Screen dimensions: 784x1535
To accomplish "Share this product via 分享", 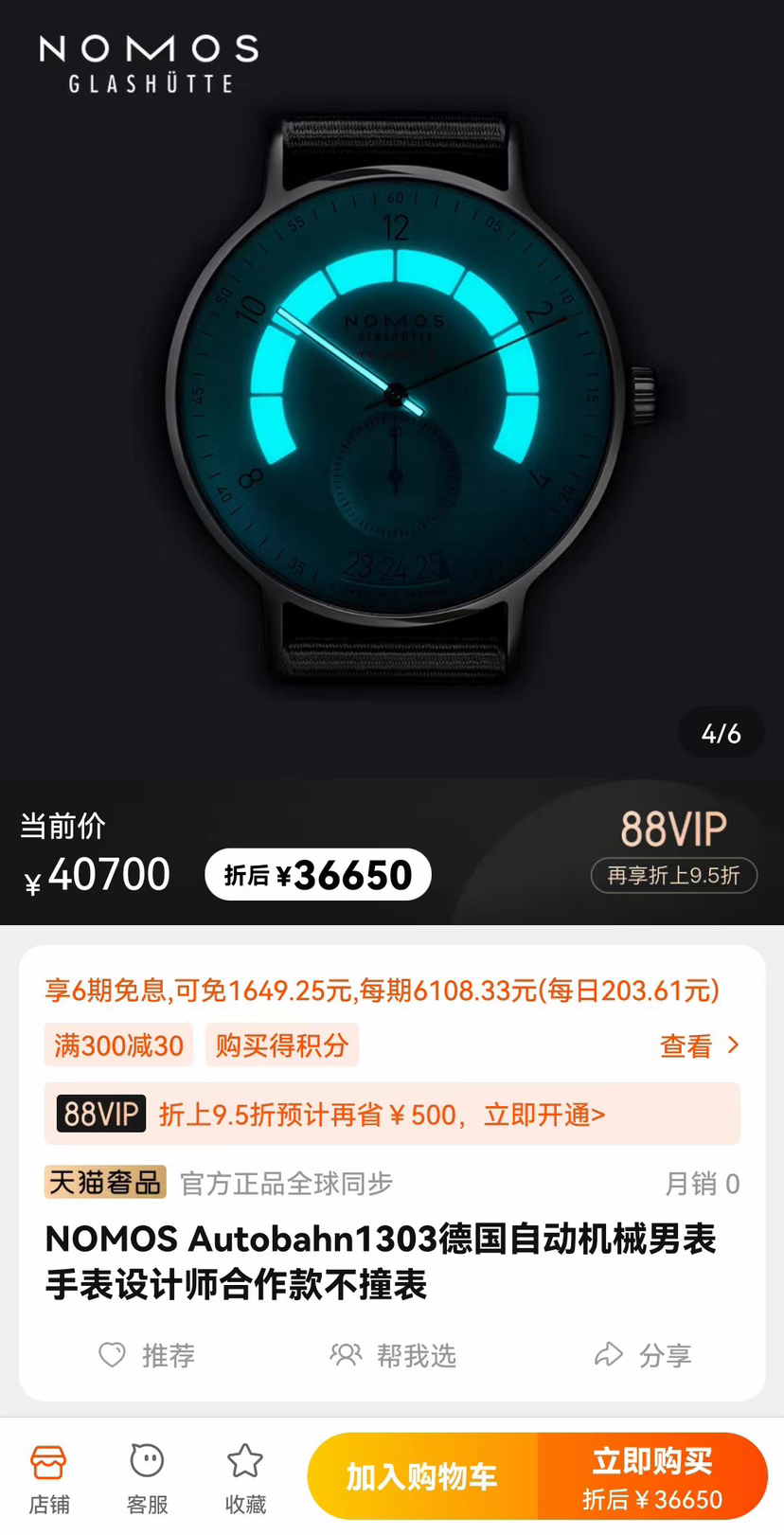I will [643, 1355].
